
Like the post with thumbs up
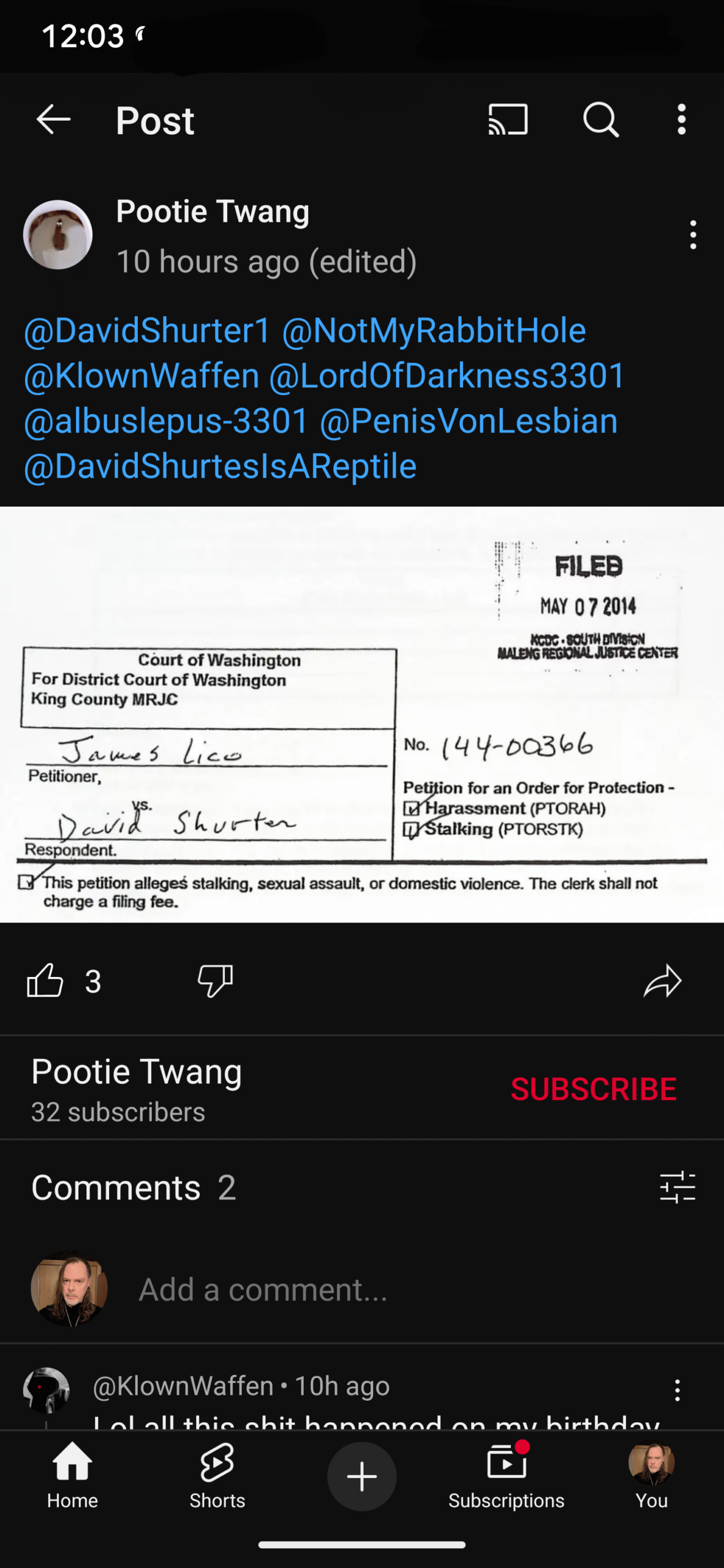pos(45,981)
